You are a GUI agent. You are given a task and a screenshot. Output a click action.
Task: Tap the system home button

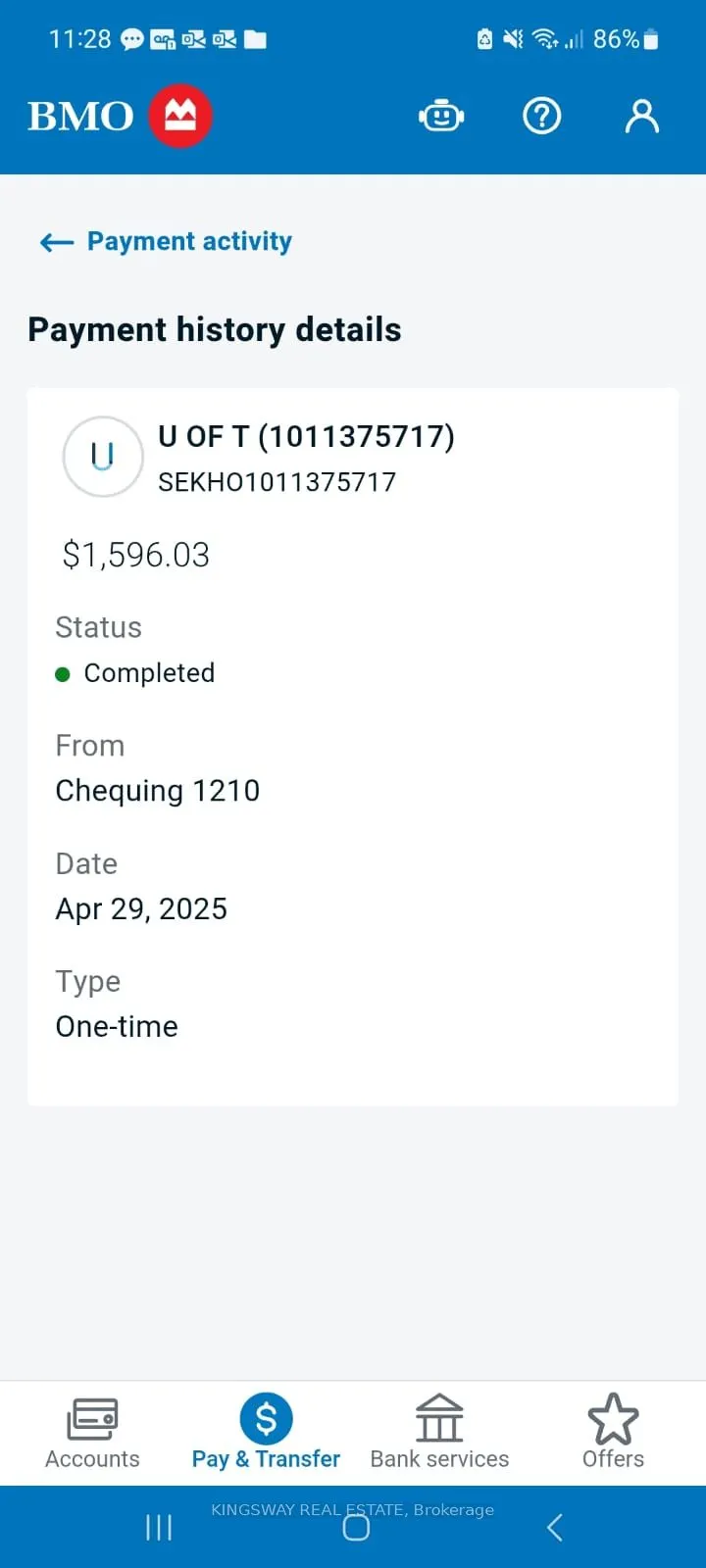coord(356,1528)
